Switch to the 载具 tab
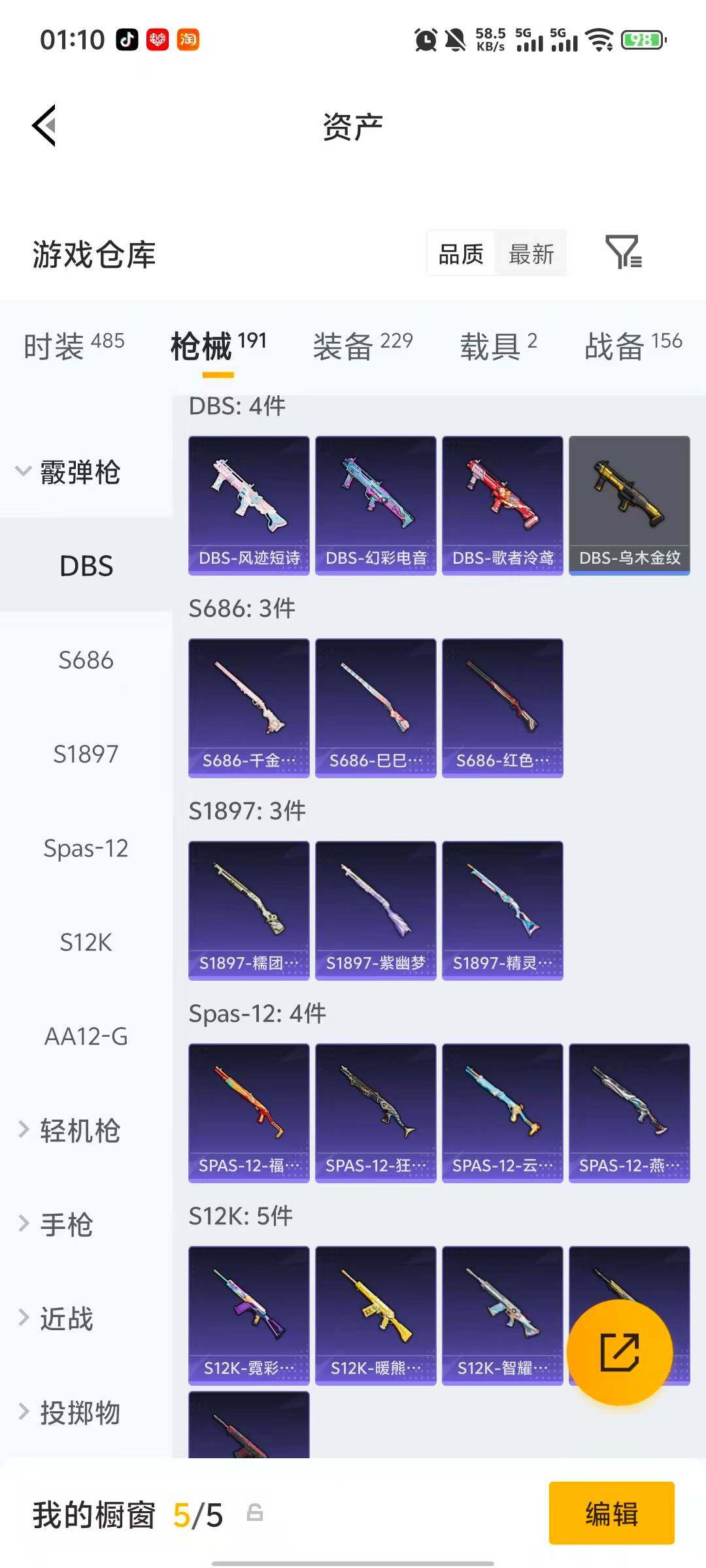This screenshot has width=706, height=1568. 498,345
